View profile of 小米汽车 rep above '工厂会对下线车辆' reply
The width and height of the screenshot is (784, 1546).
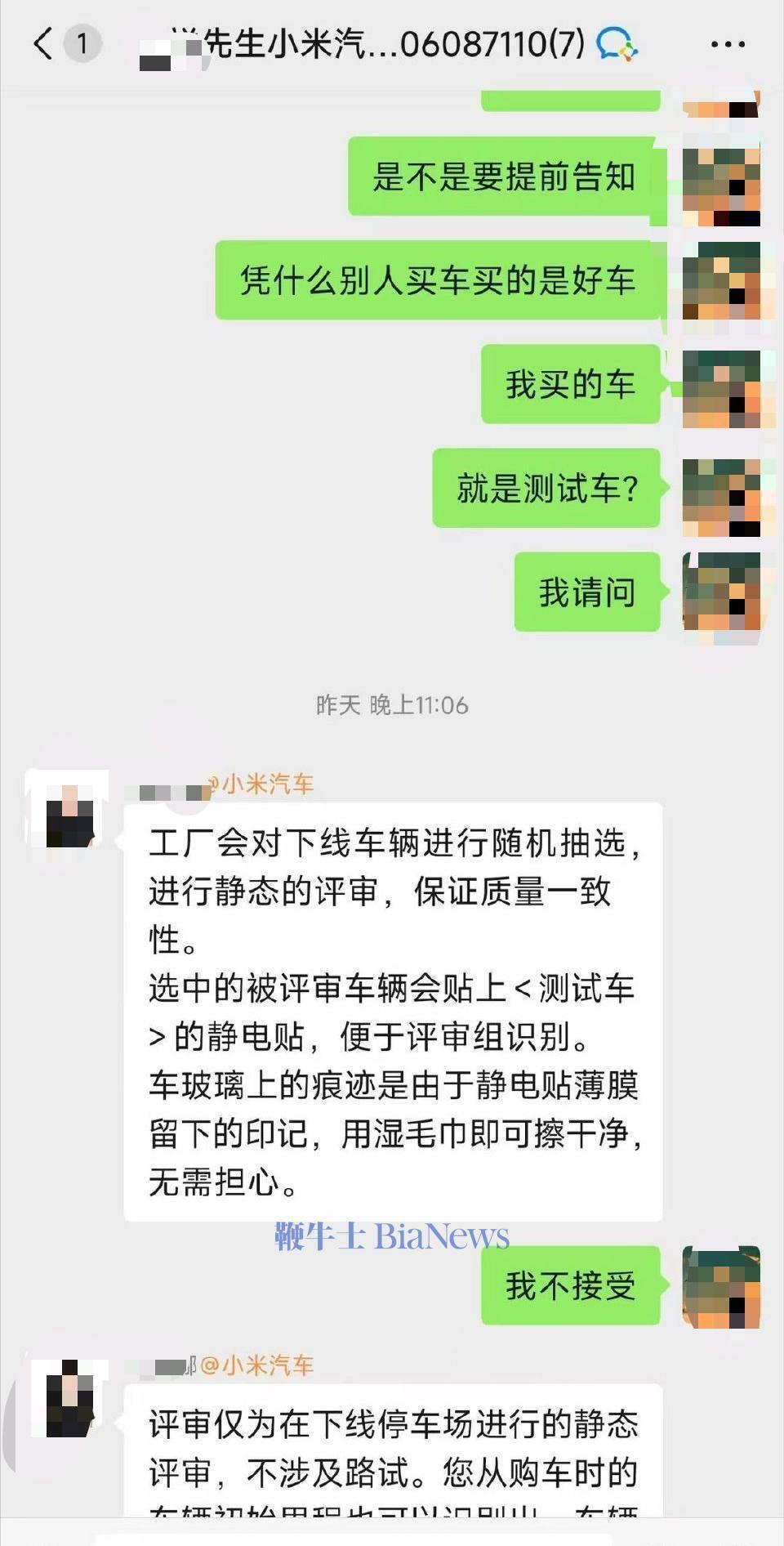[69, 811]
